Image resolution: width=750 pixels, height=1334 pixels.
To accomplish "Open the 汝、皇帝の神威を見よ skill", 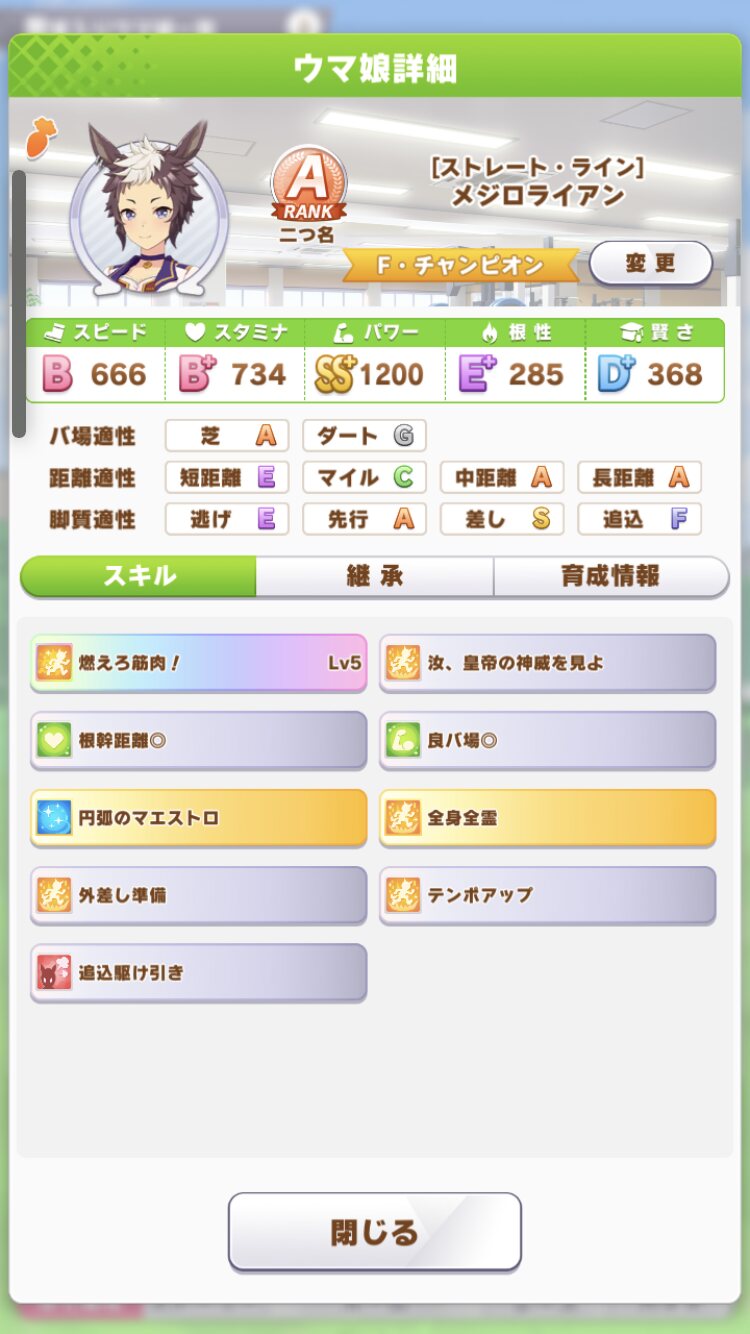I will 547,662.
